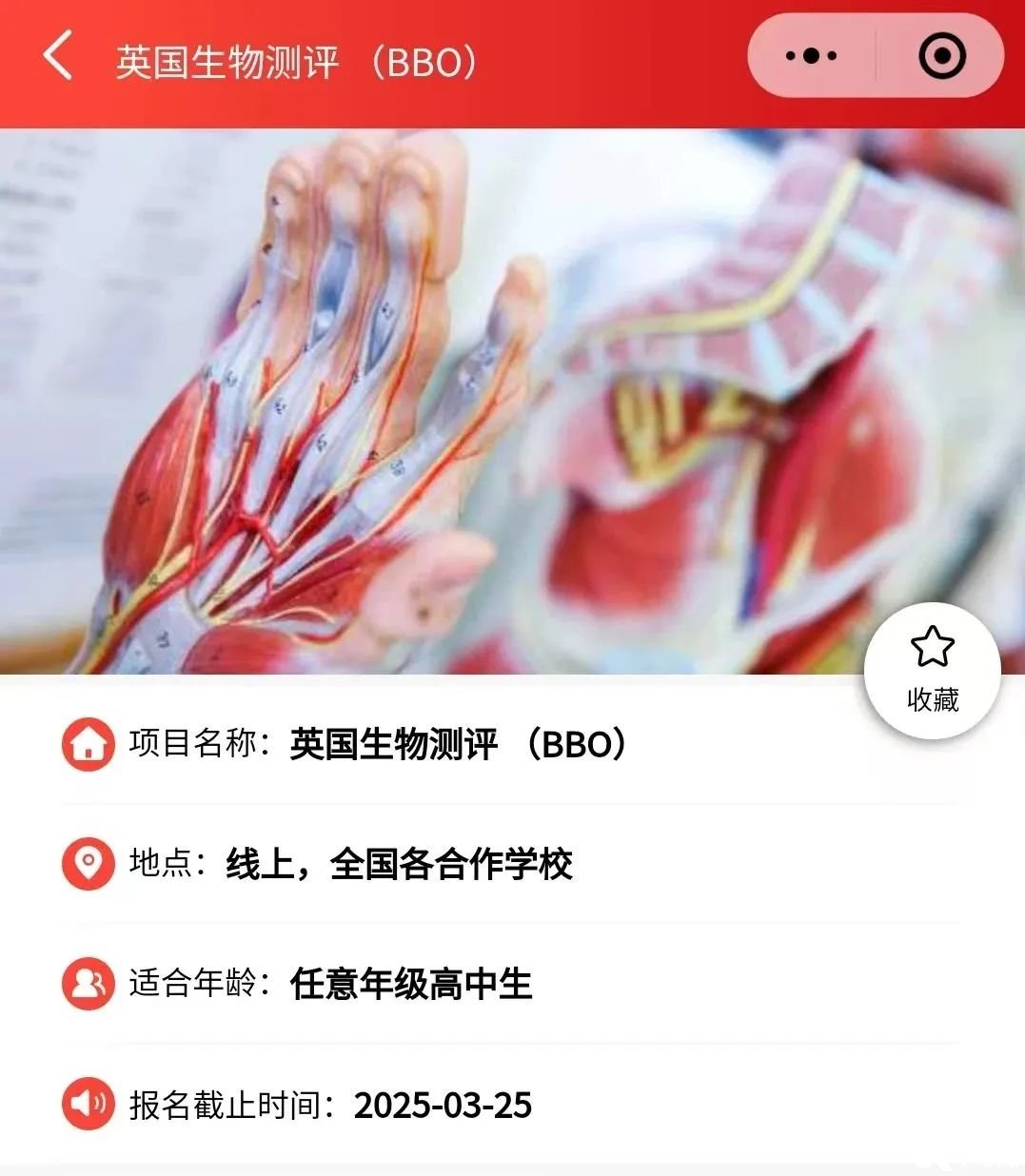Open the mini program more options menu
The width and height of the screenshot is (1025, 1176).
coord(811,56)
